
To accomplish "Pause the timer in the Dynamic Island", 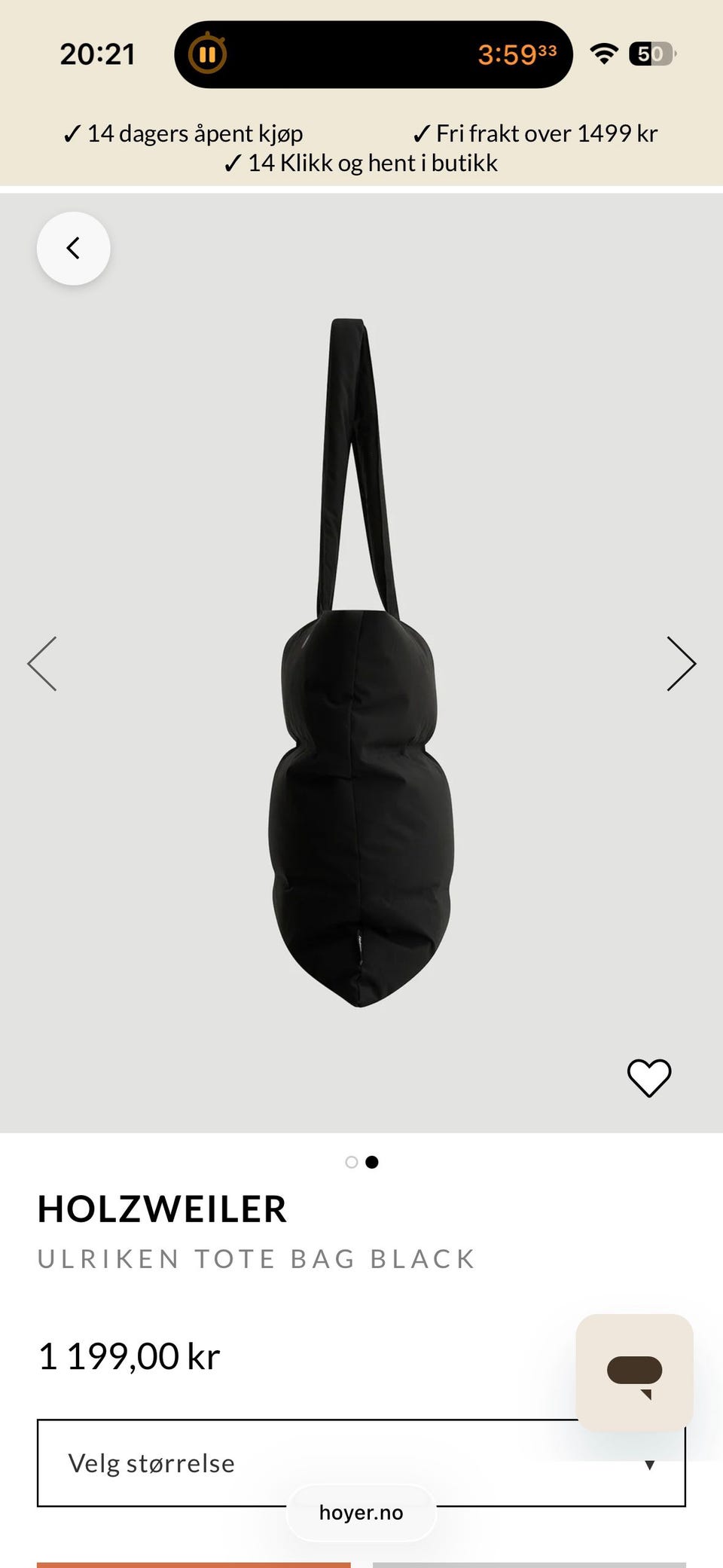I will pyautogui.click(x=207, y=54).
